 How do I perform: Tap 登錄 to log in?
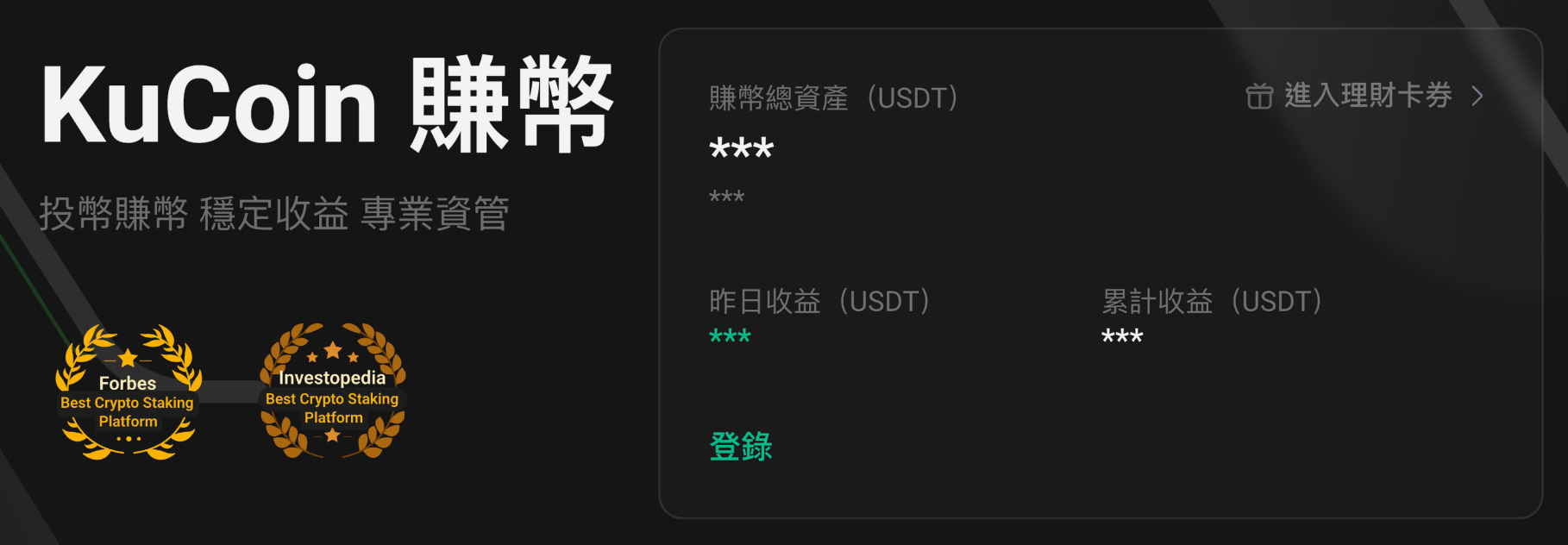click(741, 446)
